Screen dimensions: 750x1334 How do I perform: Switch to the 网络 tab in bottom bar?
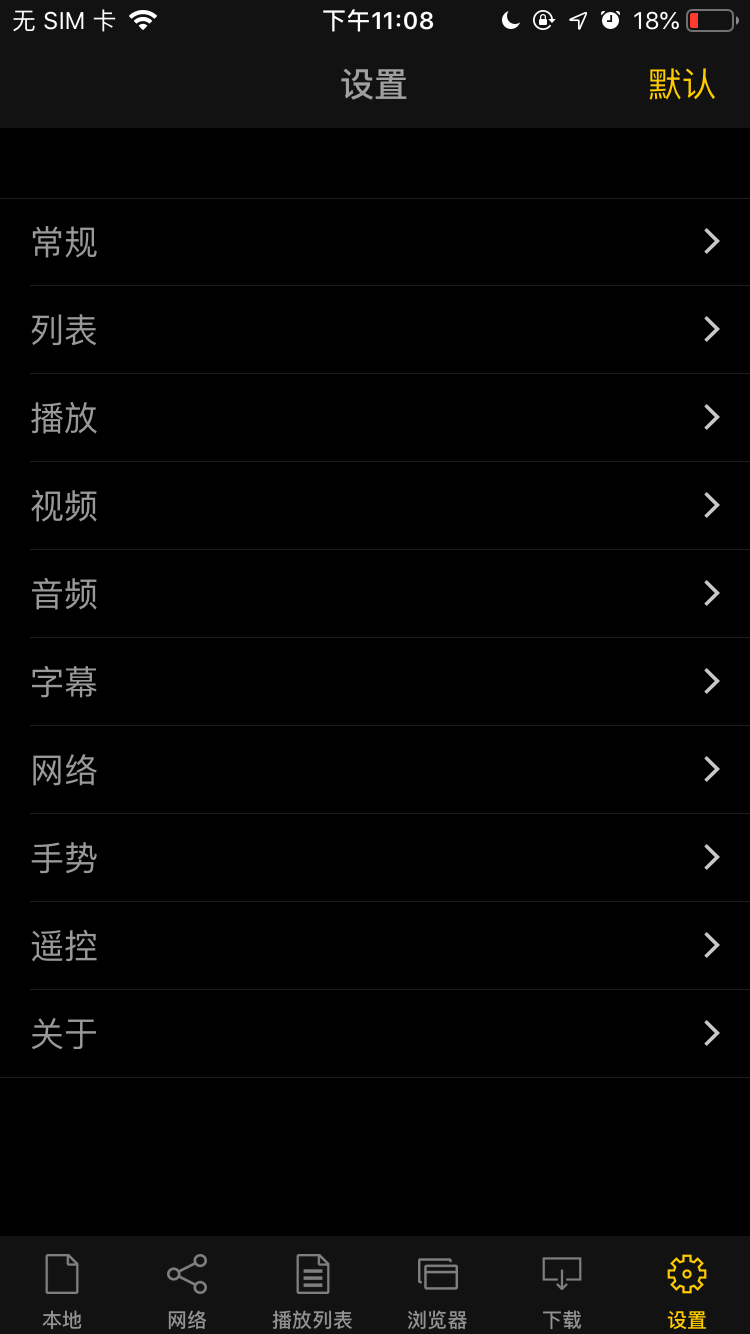coord(187,1289)
